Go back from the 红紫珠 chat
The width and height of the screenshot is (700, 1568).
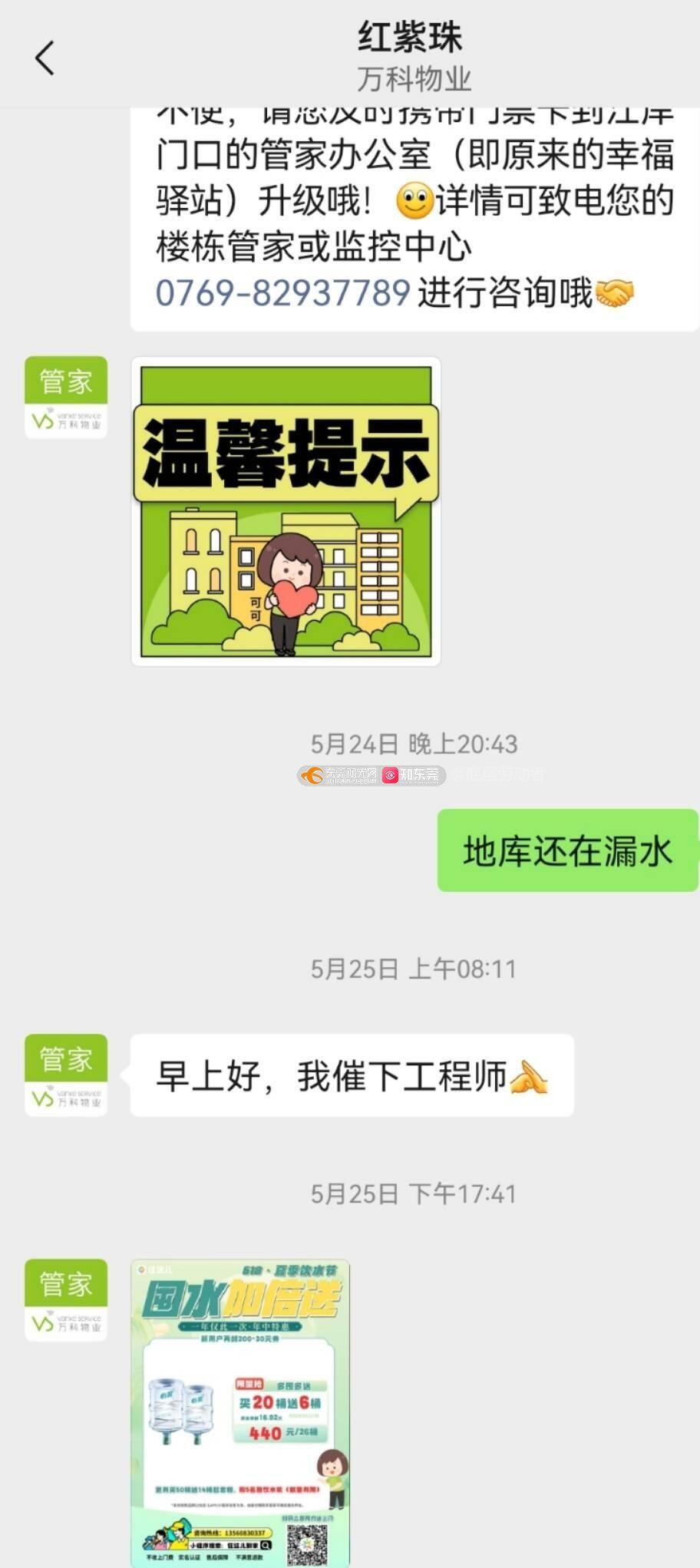pyautogui.click(x=45, y=58)
